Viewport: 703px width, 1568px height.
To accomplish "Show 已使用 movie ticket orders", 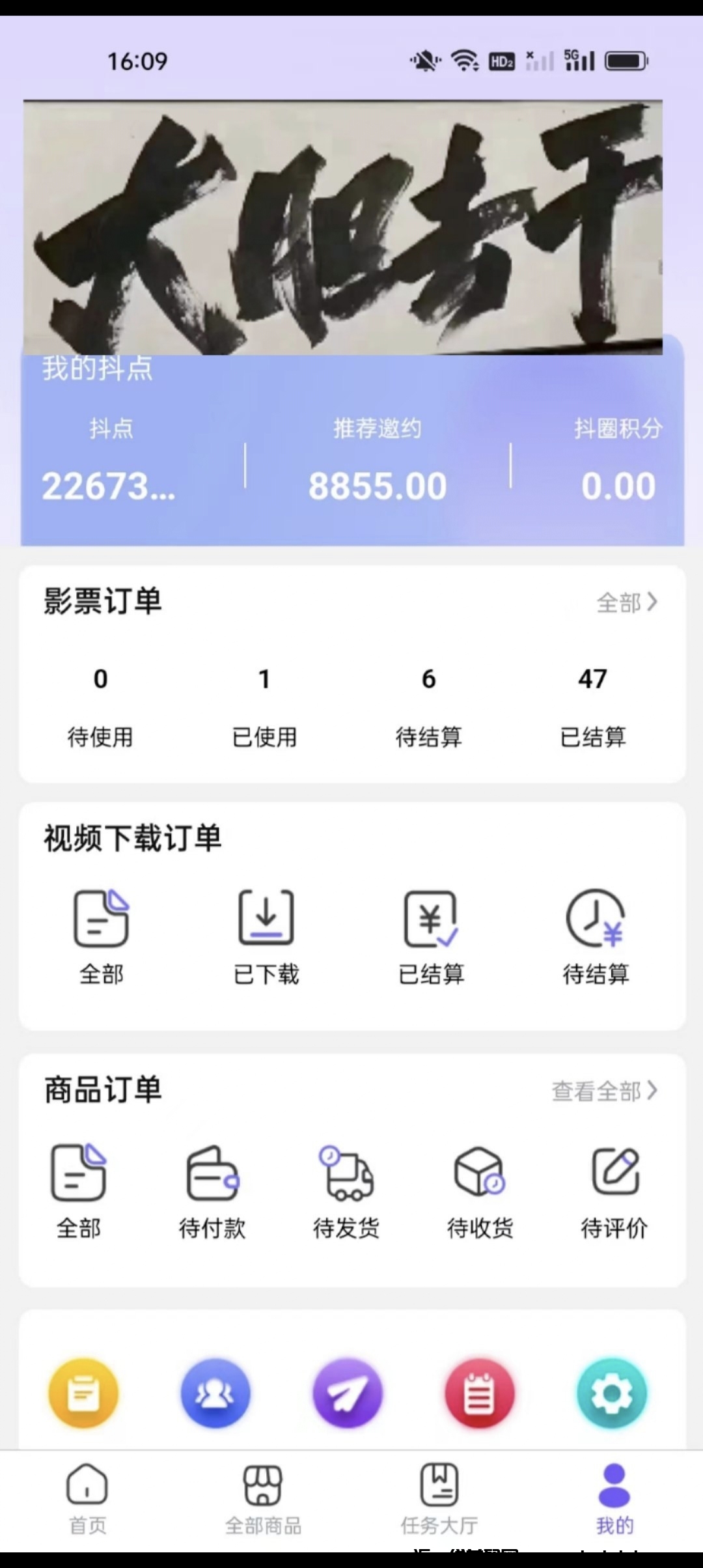I will [x=264, y=707].
